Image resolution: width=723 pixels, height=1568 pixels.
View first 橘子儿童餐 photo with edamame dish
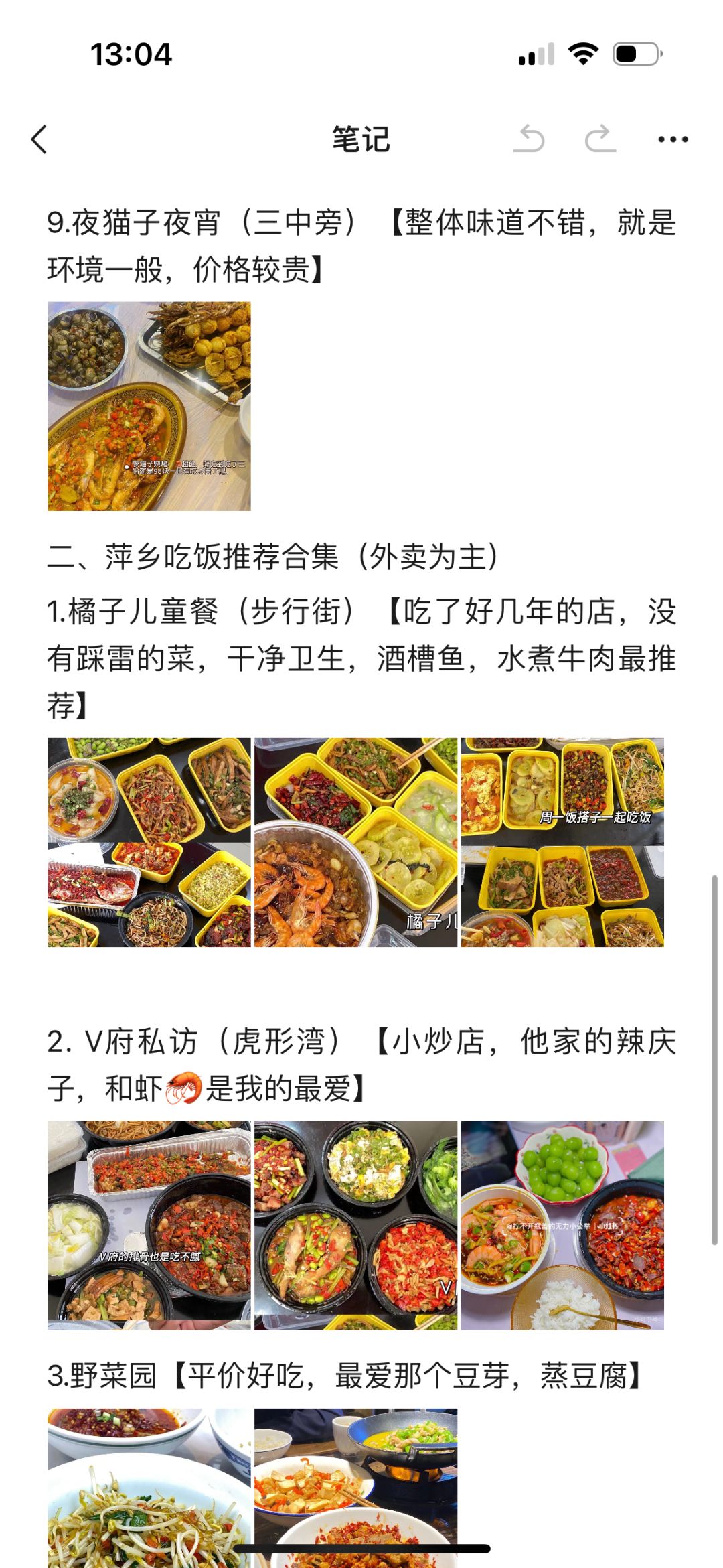[x=149, y=842]
